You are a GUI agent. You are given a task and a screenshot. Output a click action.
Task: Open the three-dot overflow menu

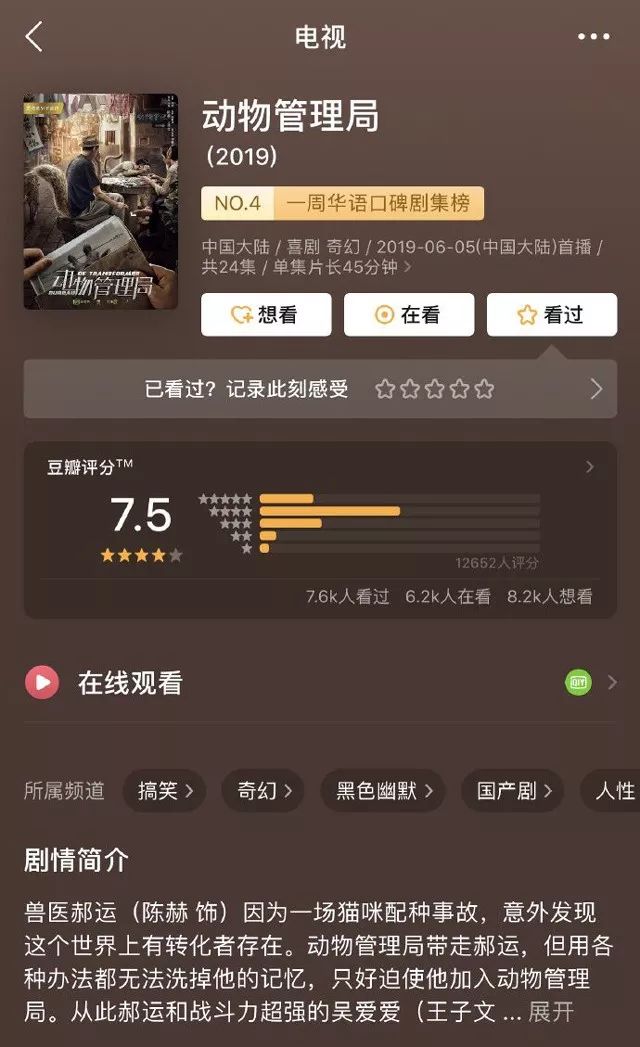pyautogui.click(x=593, y=38)
